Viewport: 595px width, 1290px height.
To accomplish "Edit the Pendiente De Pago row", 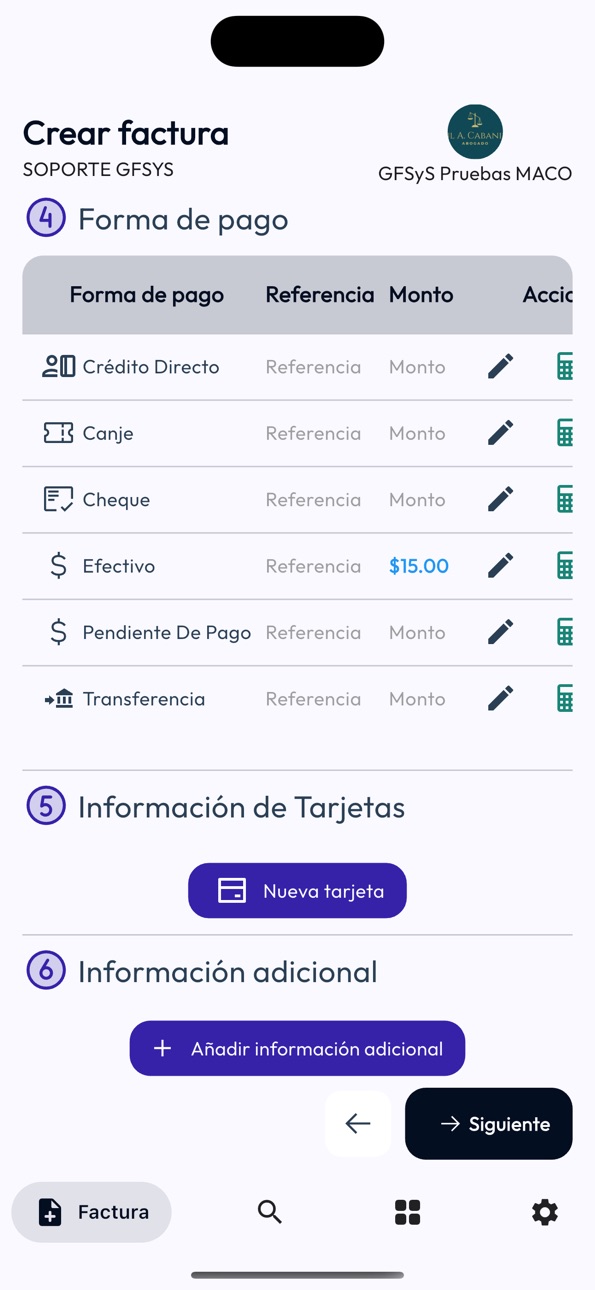I will pos(501,631).
